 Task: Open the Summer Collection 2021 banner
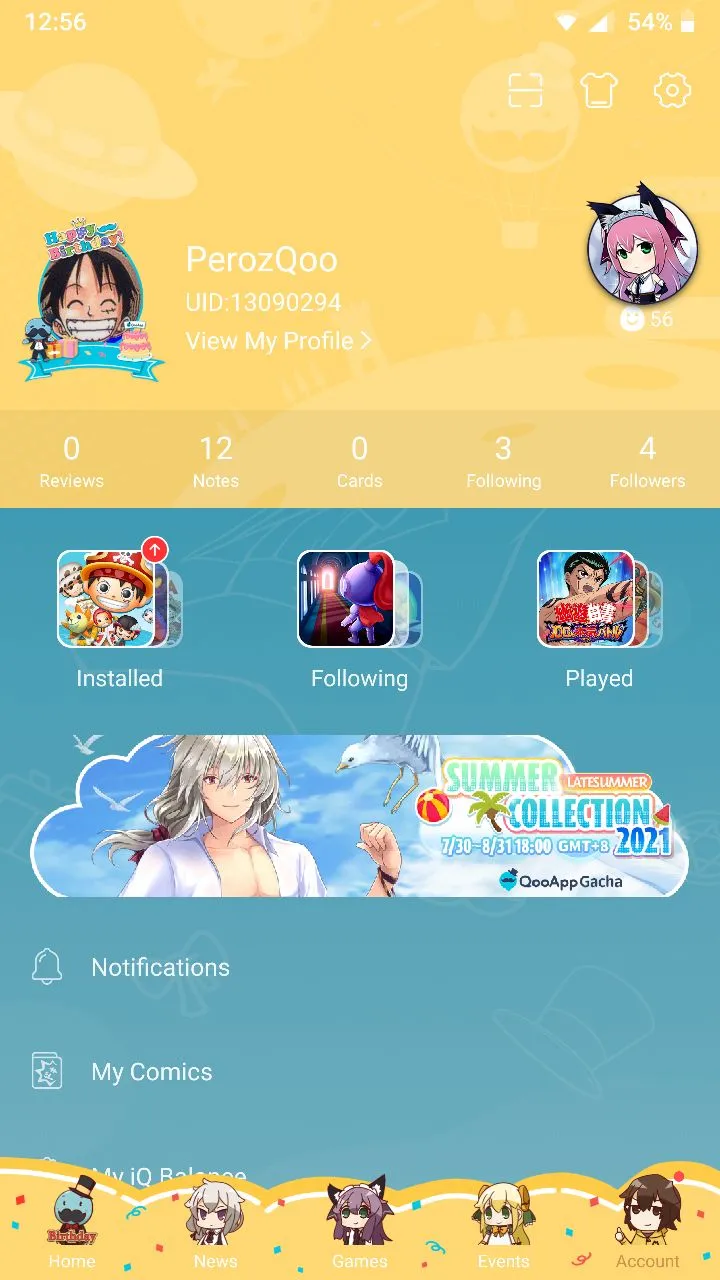pos(360,815)
